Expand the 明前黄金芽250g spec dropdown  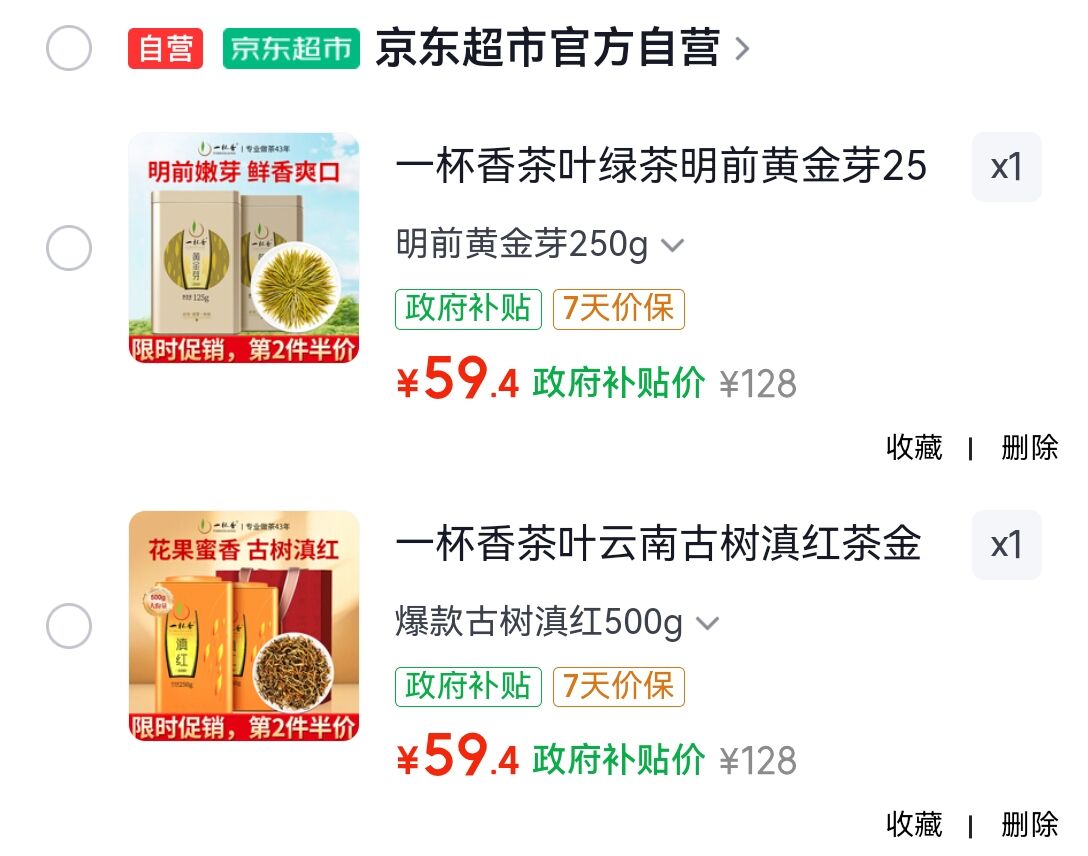[540, 244]
